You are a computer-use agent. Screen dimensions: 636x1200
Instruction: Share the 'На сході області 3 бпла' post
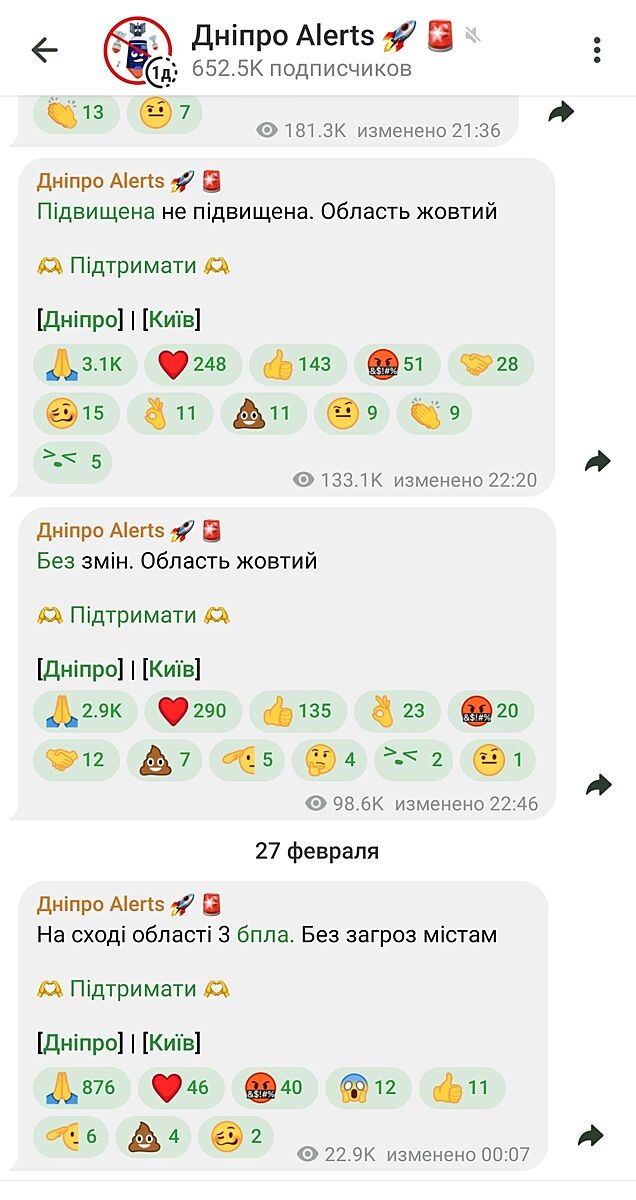click(x=591, y=1135)
